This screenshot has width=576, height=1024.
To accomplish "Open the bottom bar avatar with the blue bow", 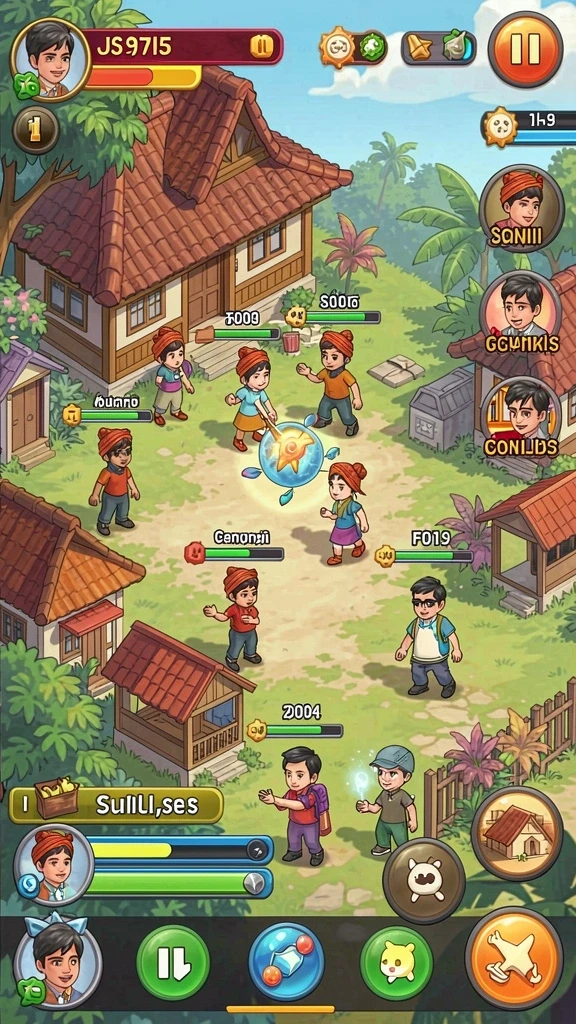I will pyautogui.click(x=57, y=960).
